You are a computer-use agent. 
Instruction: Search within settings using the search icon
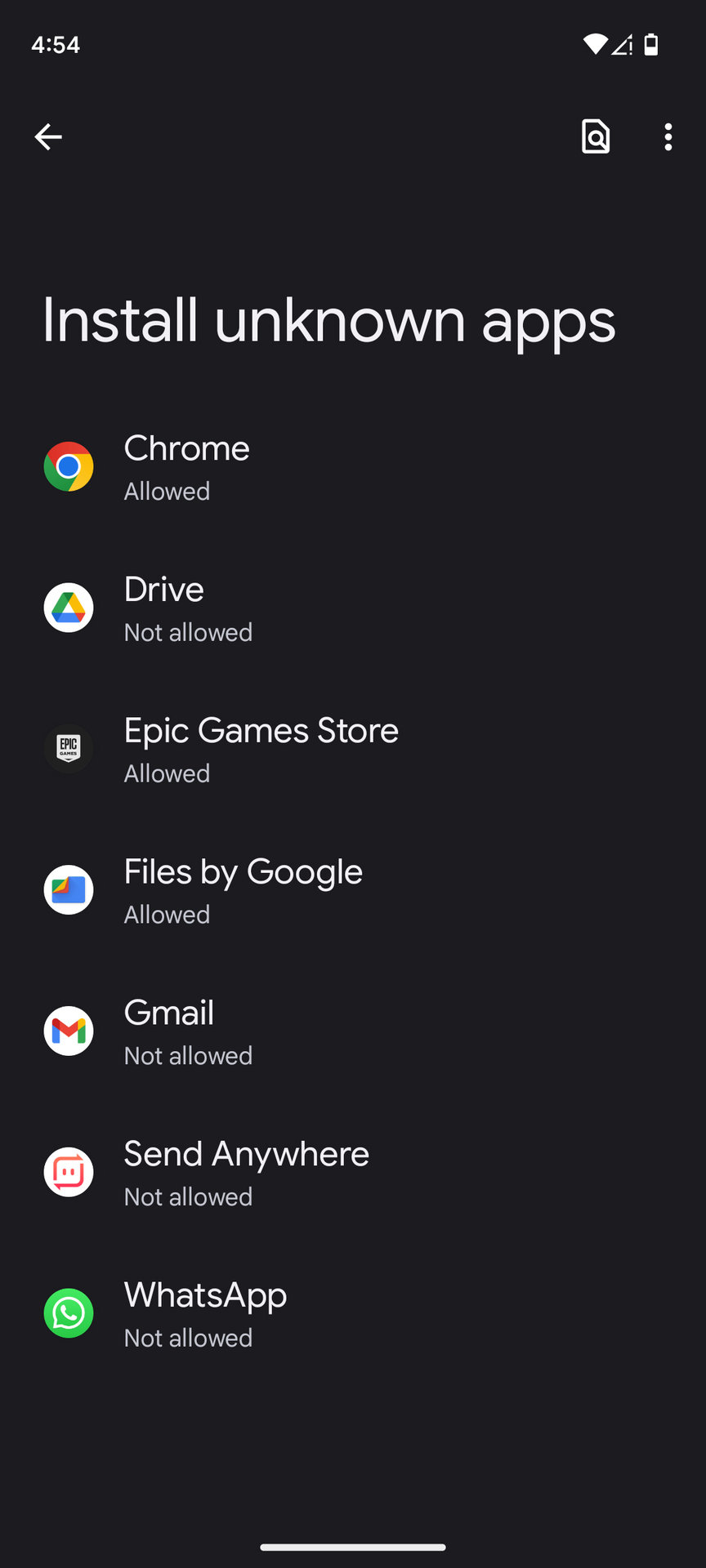596,137
